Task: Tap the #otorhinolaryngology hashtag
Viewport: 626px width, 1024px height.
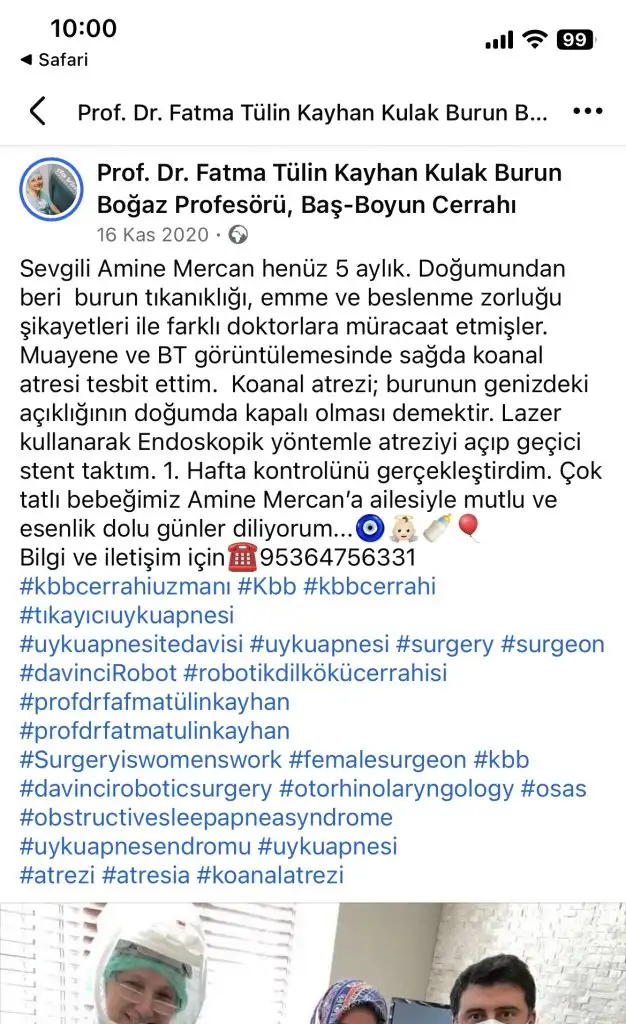Action: (396, 788)
